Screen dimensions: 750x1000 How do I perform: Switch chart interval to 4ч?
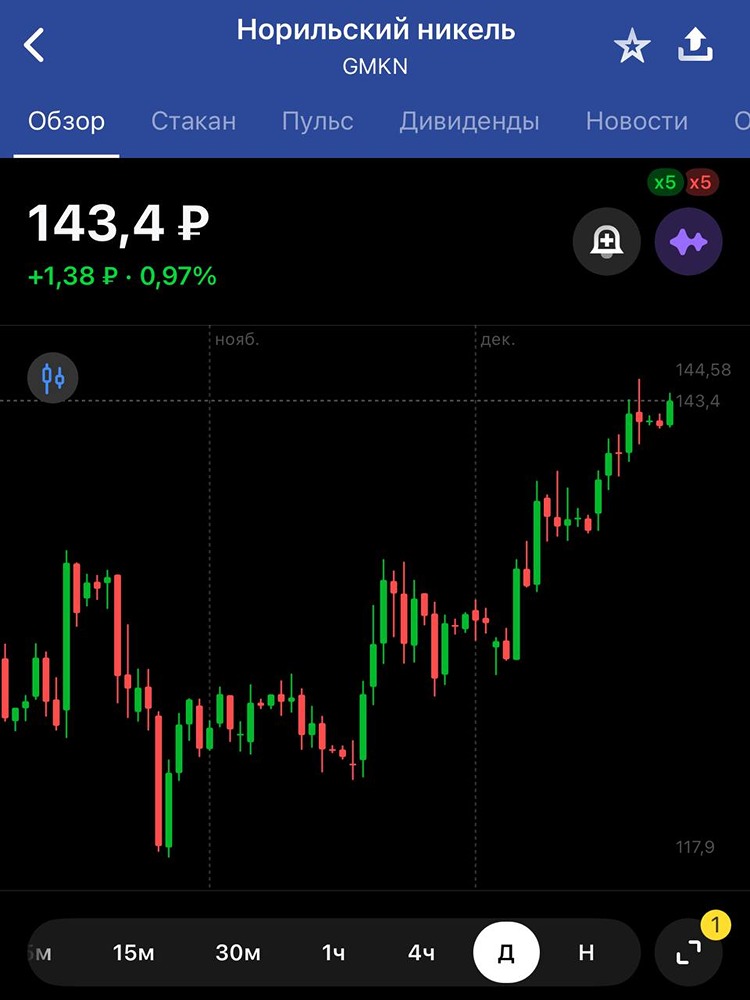421,953
